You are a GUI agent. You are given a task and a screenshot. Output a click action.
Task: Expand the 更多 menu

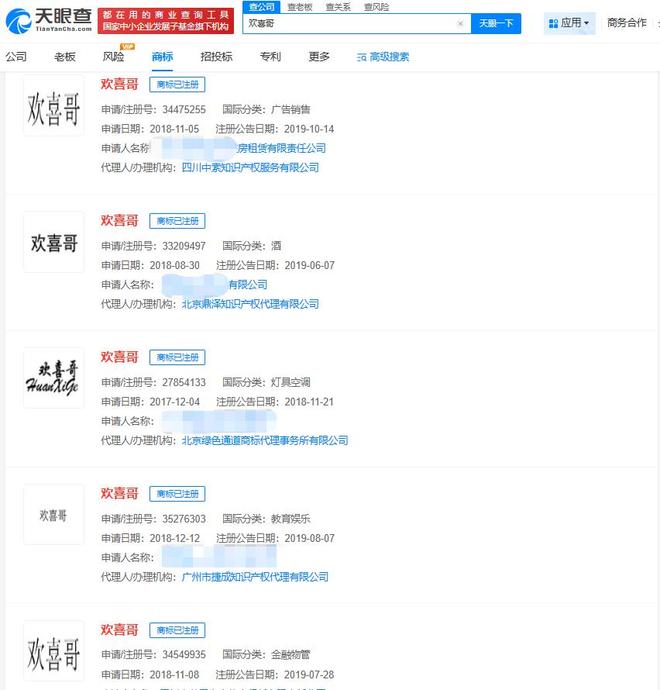tap(319, 57)
